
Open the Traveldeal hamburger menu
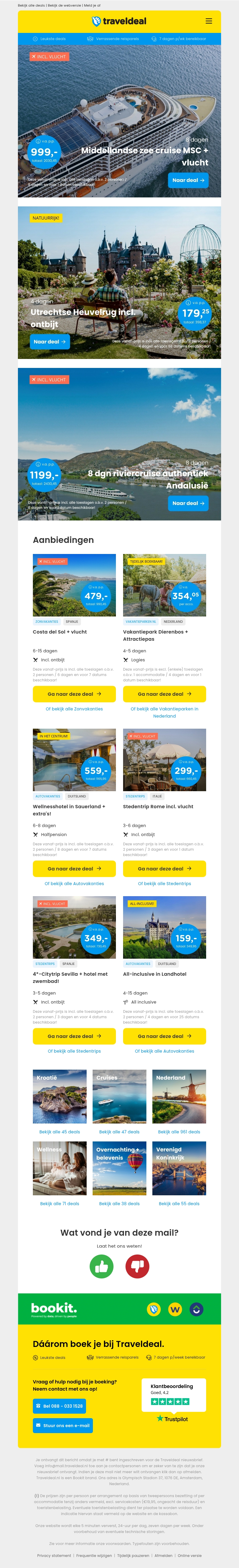[x=209, y=21]
